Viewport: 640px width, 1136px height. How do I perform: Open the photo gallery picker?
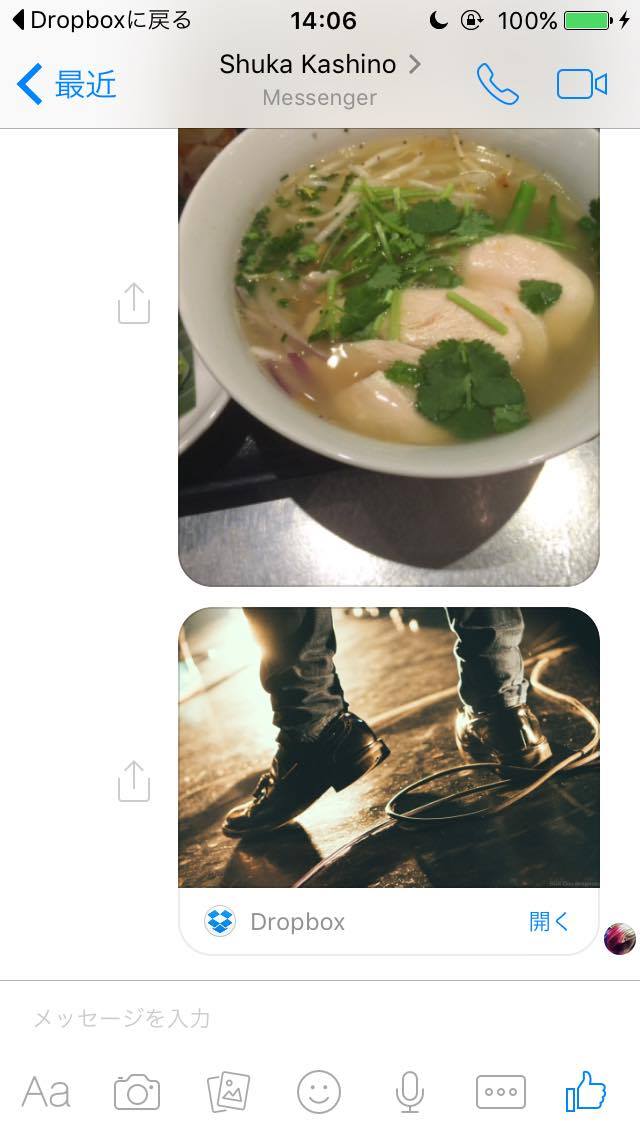point(228,1092)
